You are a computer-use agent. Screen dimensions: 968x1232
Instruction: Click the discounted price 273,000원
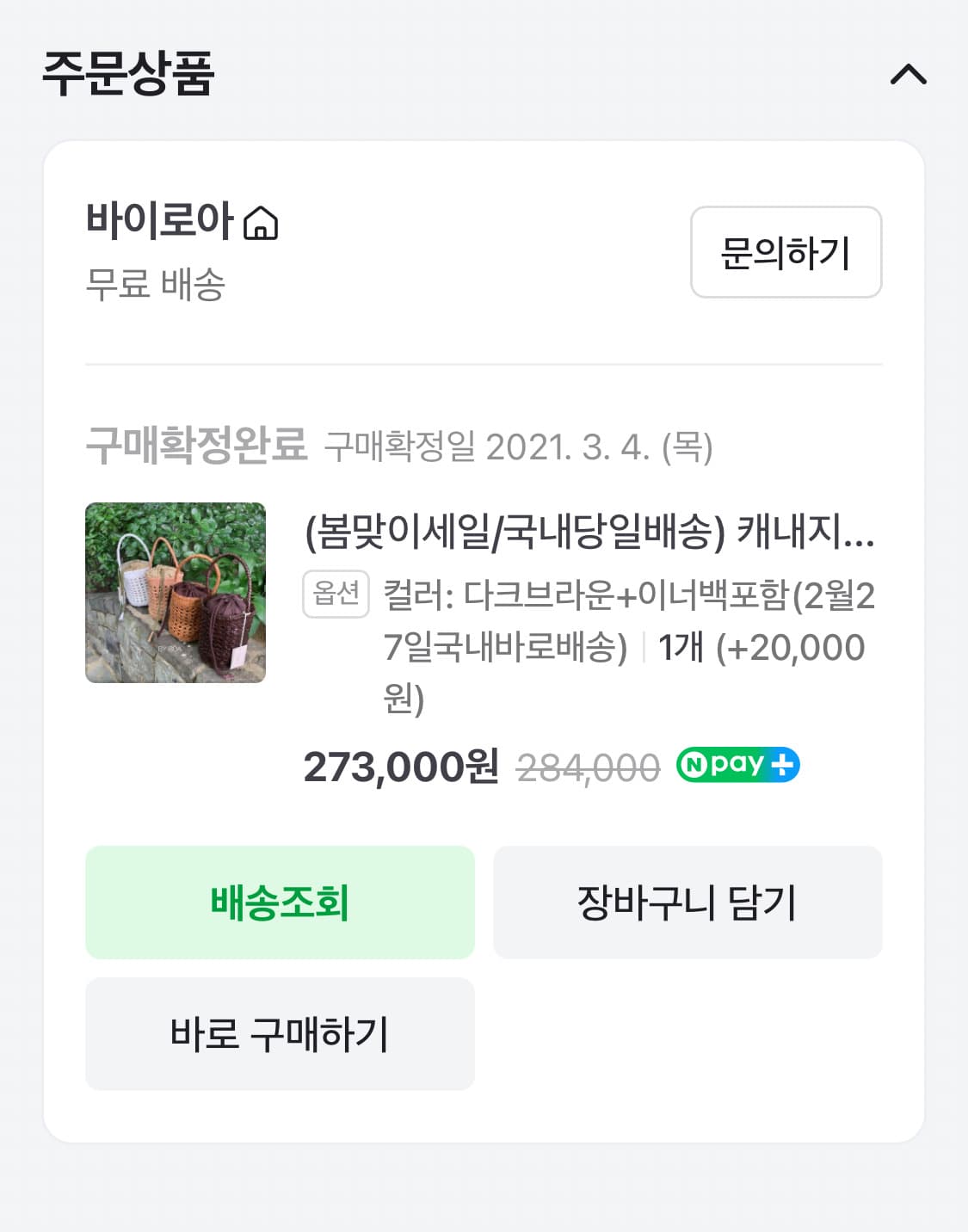point(401,764)
